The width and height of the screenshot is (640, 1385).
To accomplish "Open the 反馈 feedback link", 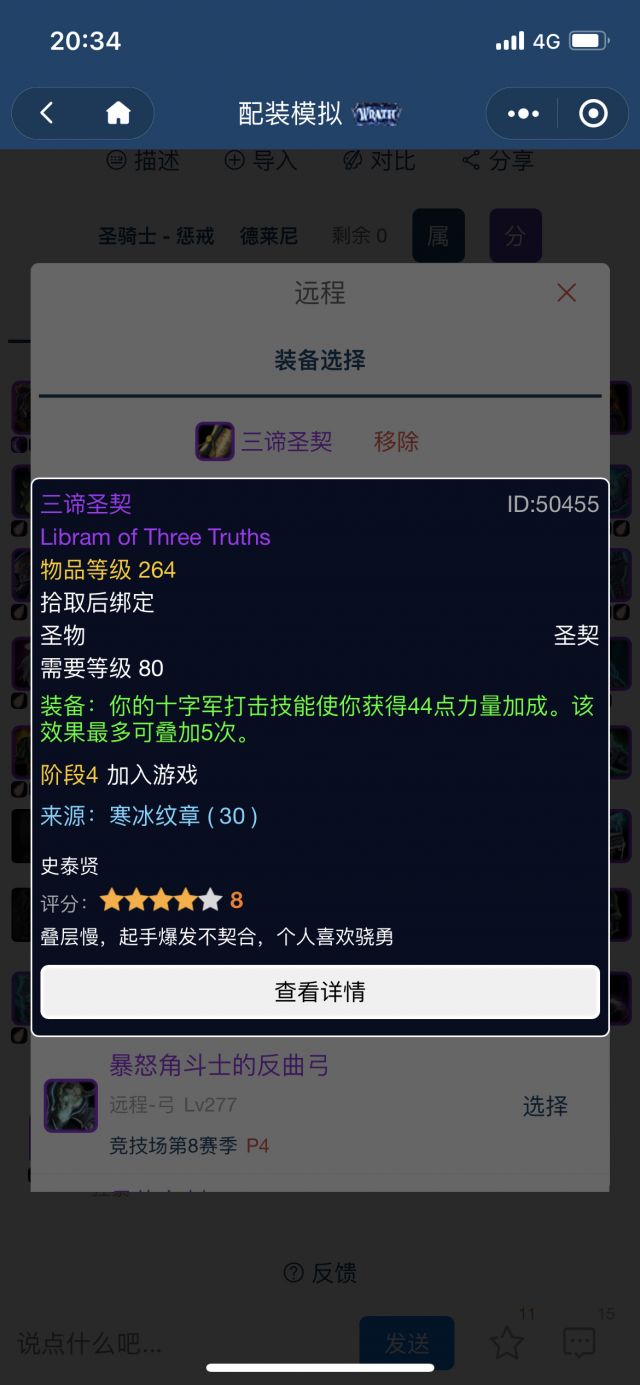I will pos(320,1273).
